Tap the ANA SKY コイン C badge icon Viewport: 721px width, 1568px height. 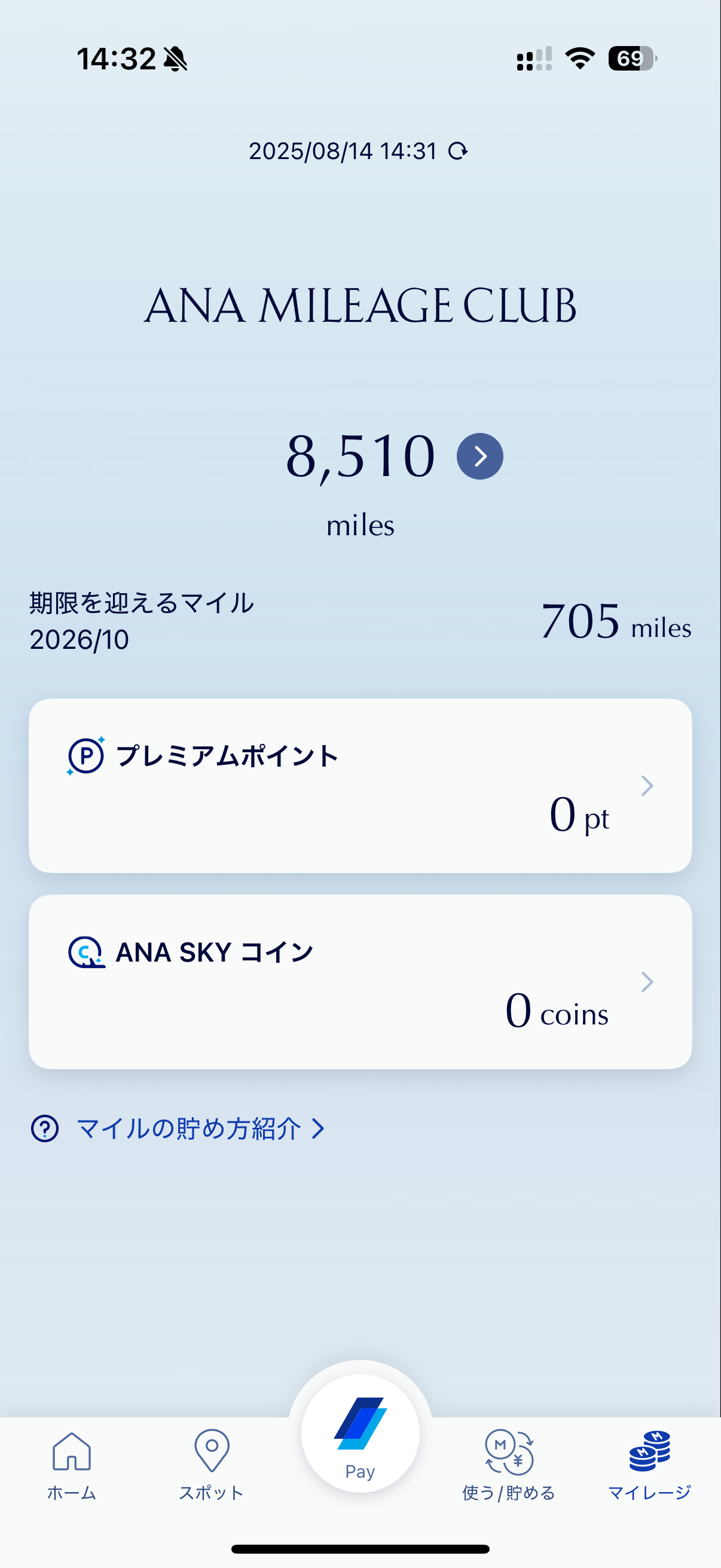[x=85, y=951]
